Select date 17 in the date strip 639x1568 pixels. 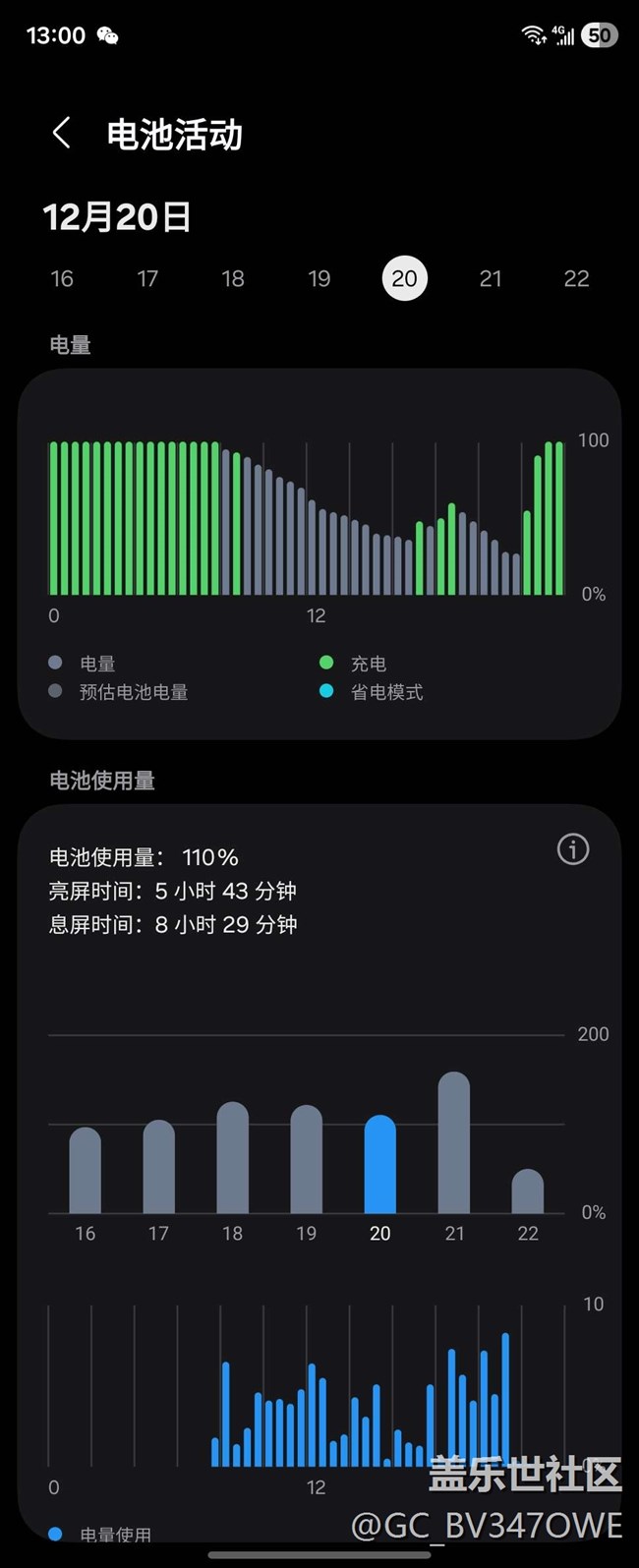pos(147,279)
